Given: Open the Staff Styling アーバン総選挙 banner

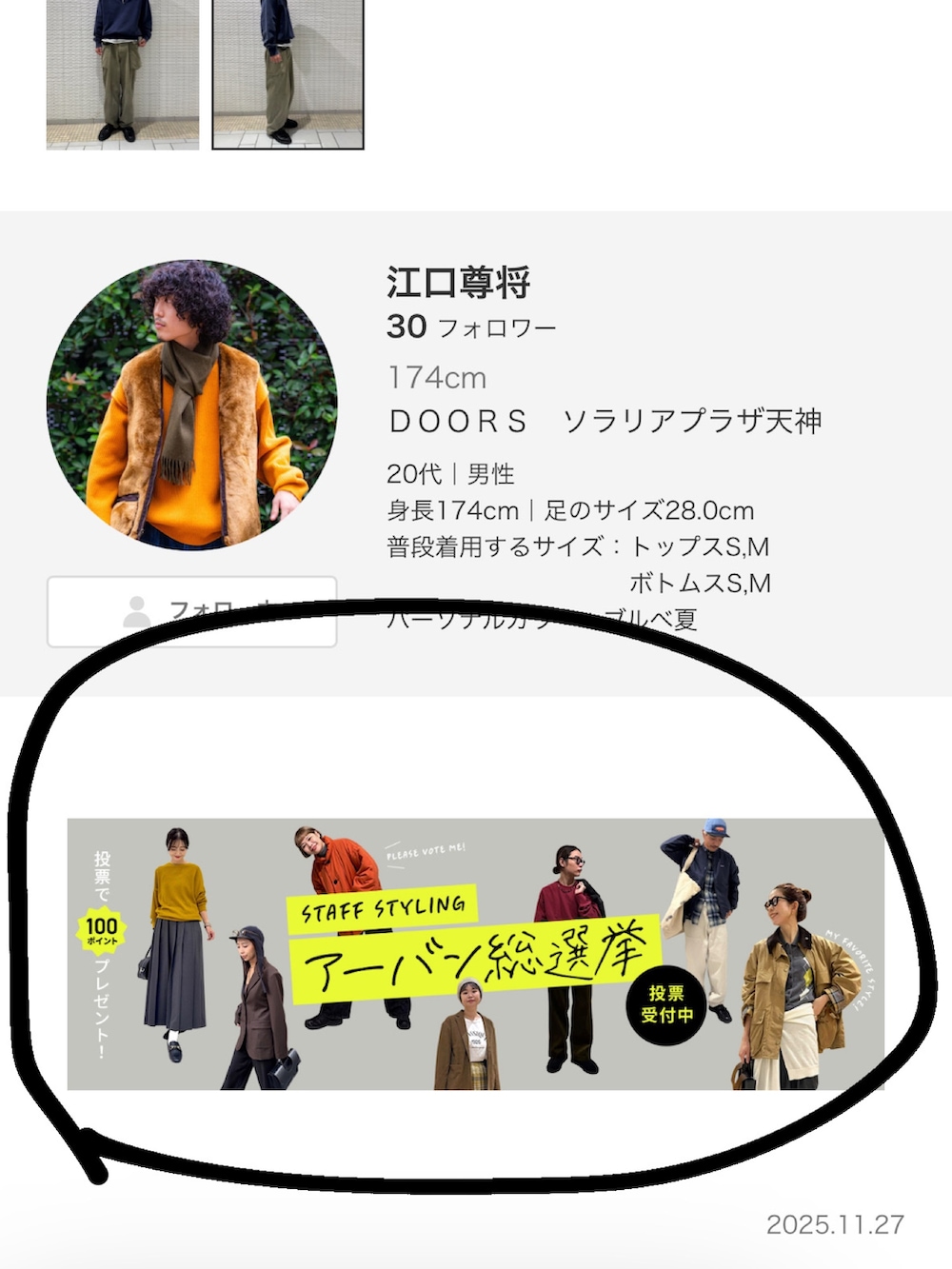Looking at the screenshot, I should coord(476,954).
